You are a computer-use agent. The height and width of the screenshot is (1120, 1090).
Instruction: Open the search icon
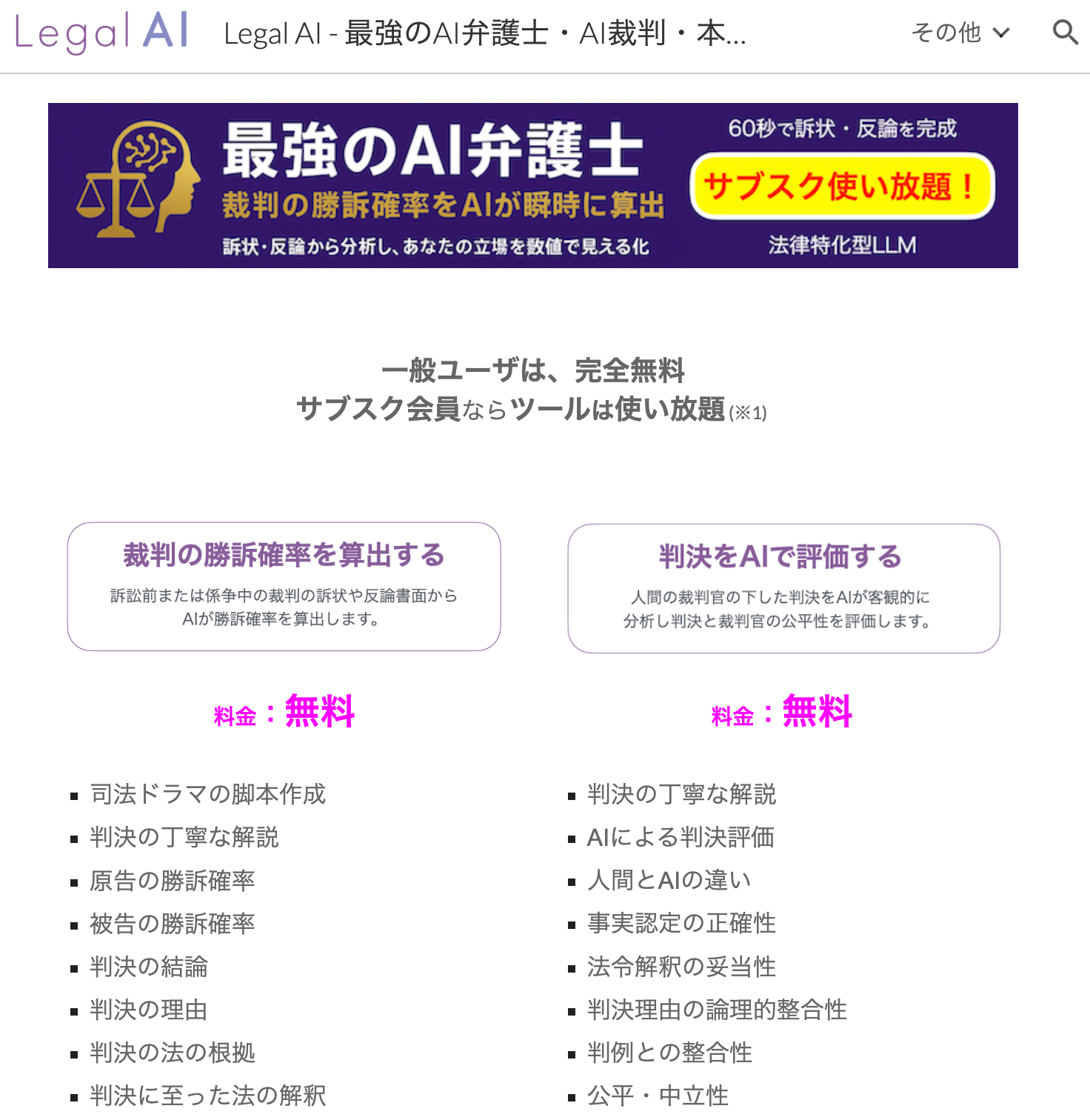[1065, 33]
